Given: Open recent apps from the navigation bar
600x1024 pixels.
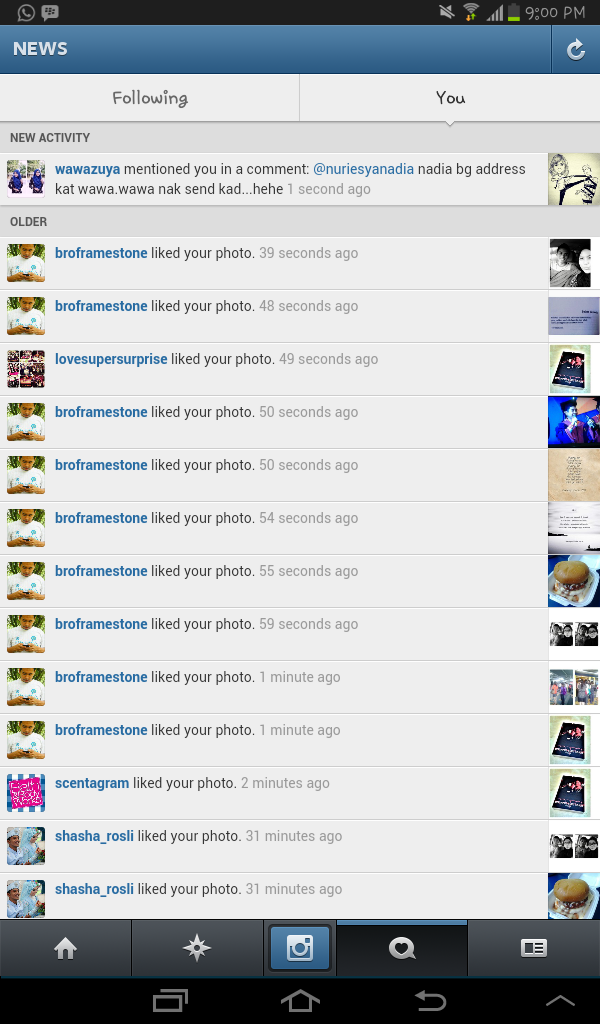Looking at the screenshot, I should click(170, 1000).
